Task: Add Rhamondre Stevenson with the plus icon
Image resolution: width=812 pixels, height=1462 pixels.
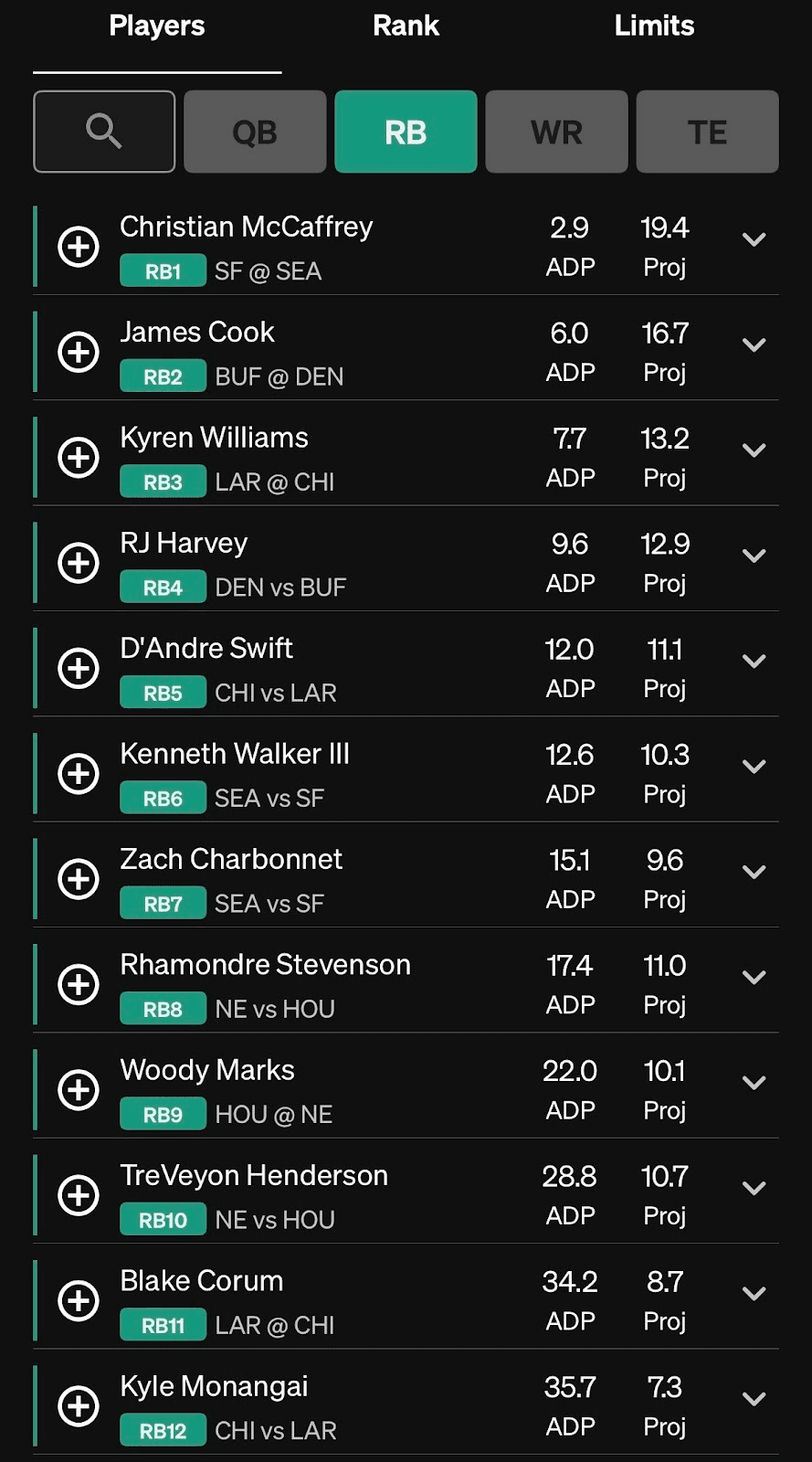Action: (79, 984)
